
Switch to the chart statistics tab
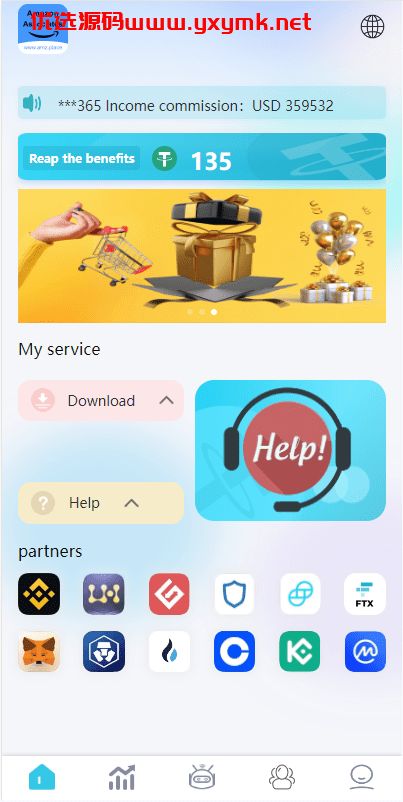click(x=122, y=777)
